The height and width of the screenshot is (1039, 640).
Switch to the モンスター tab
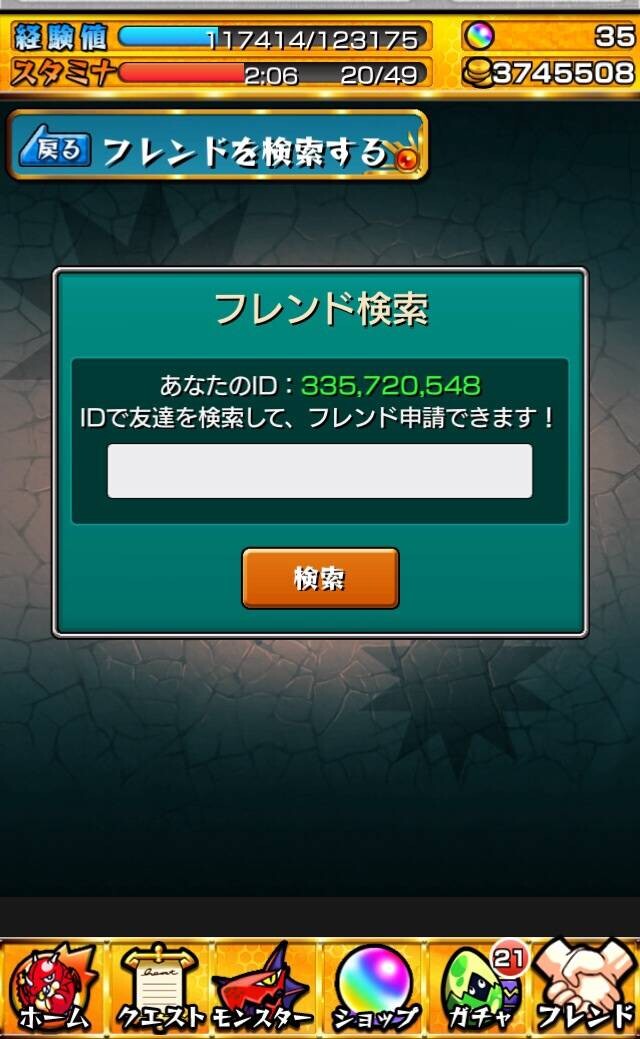(x=266, y=988)
